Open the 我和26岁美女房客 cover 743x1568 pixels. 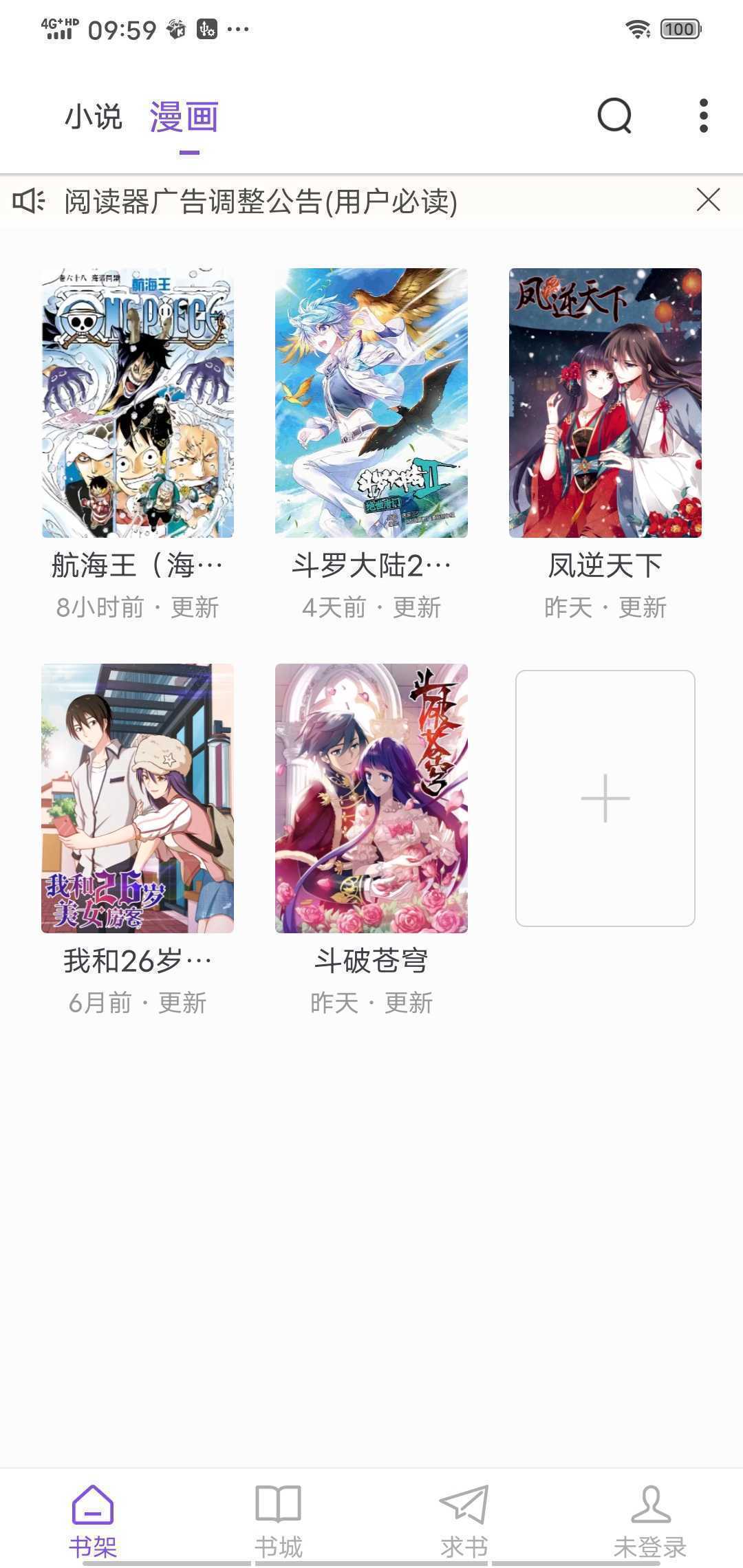[138, 798]
